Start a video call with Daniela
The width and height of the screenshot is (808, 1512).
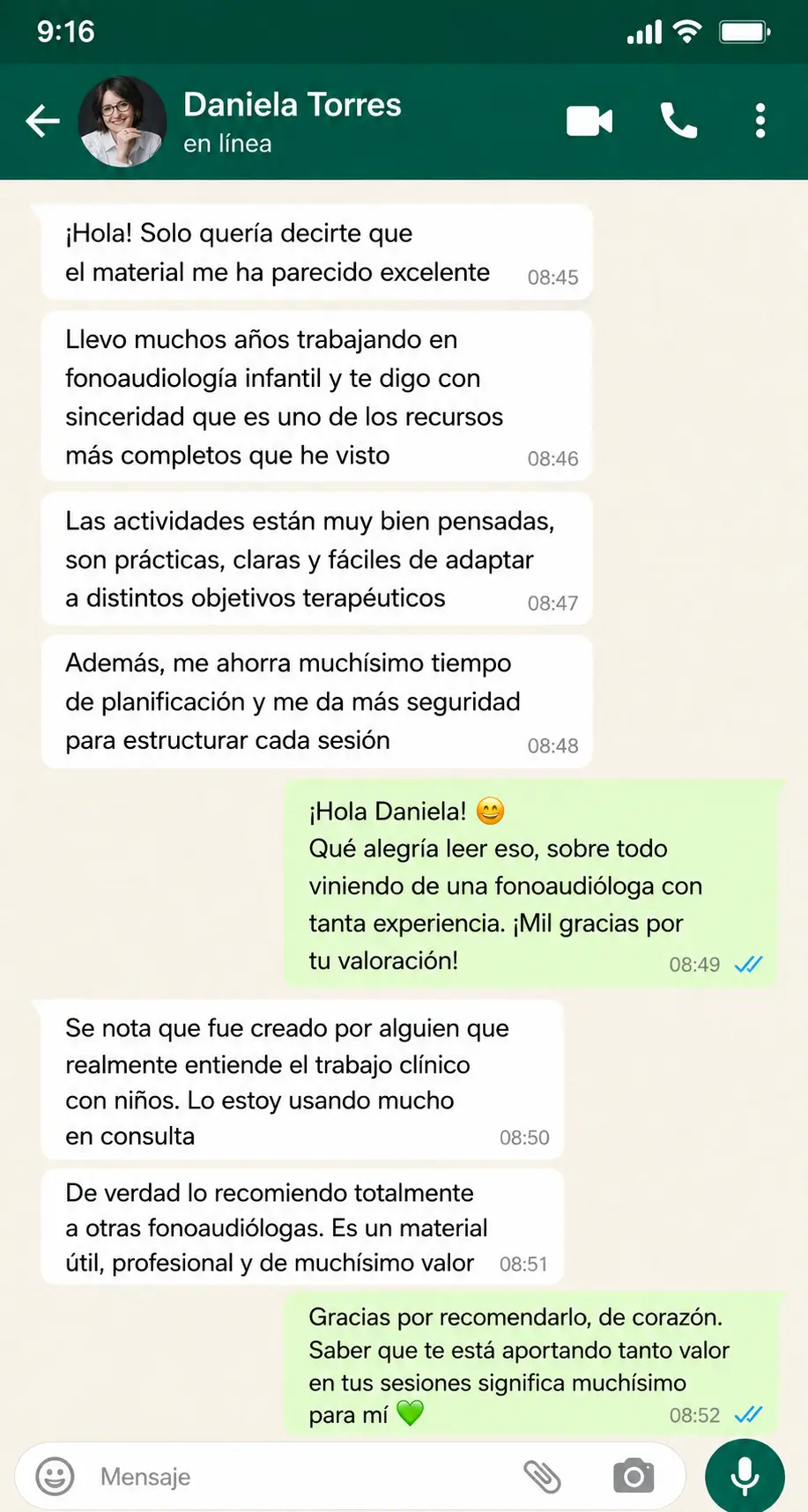pyautogui.click(x=589, y=121)
